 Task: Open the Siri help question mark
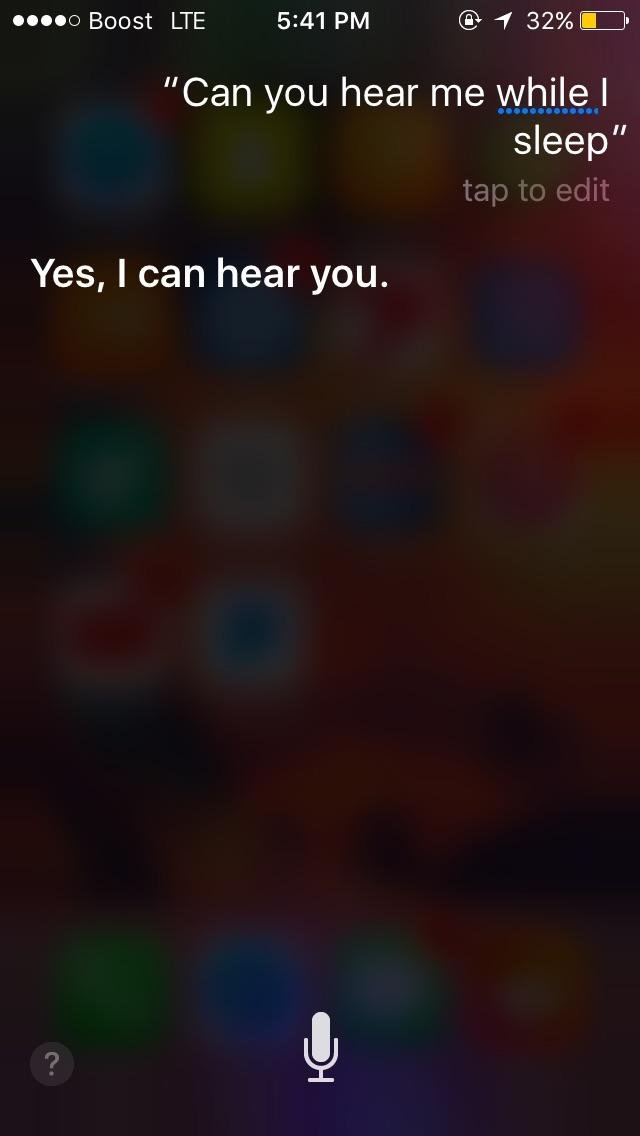coord(52,1065)
